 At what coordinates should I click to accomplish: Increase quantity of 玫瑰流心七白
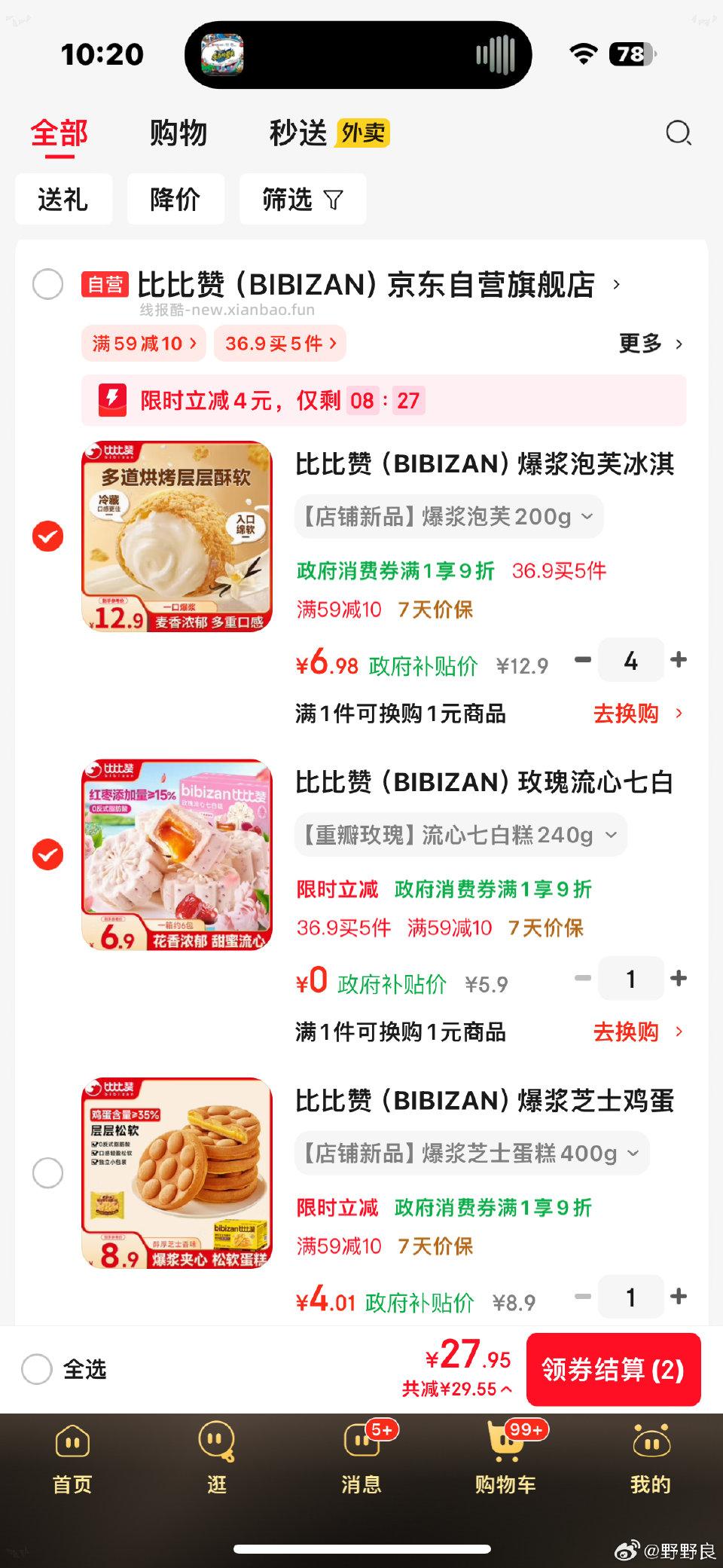click(x=679, y=978)
